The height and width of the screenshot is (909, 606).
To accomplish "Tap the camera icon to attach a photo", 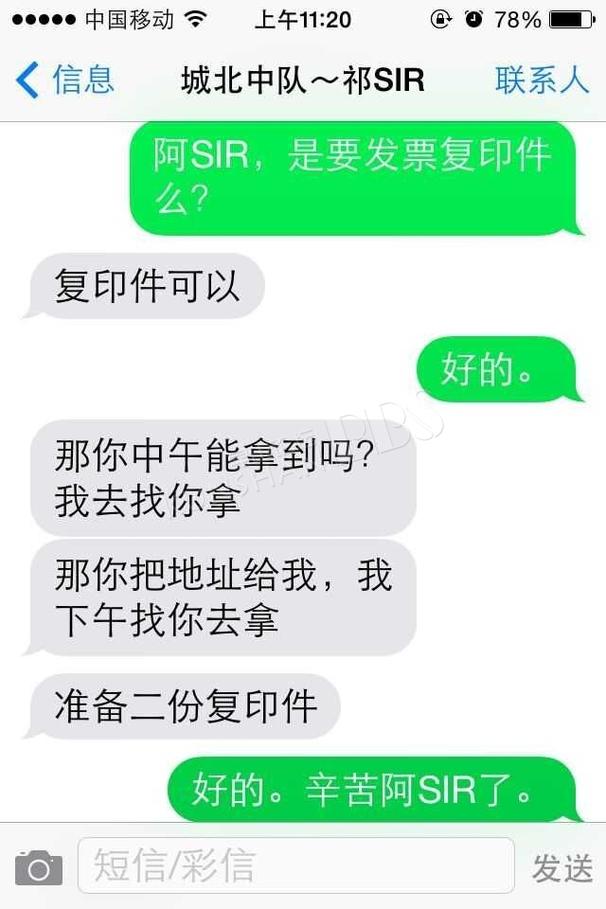I will click(39, 867).
